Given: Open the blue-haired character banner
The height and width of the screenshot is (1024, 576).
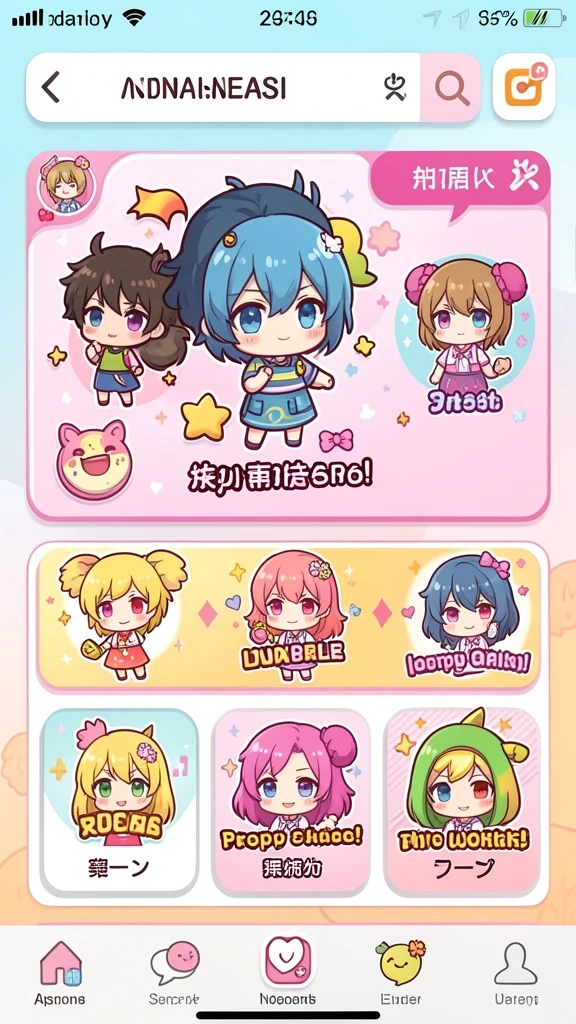Looking at the screenshot, I should [x=288, y=336].
